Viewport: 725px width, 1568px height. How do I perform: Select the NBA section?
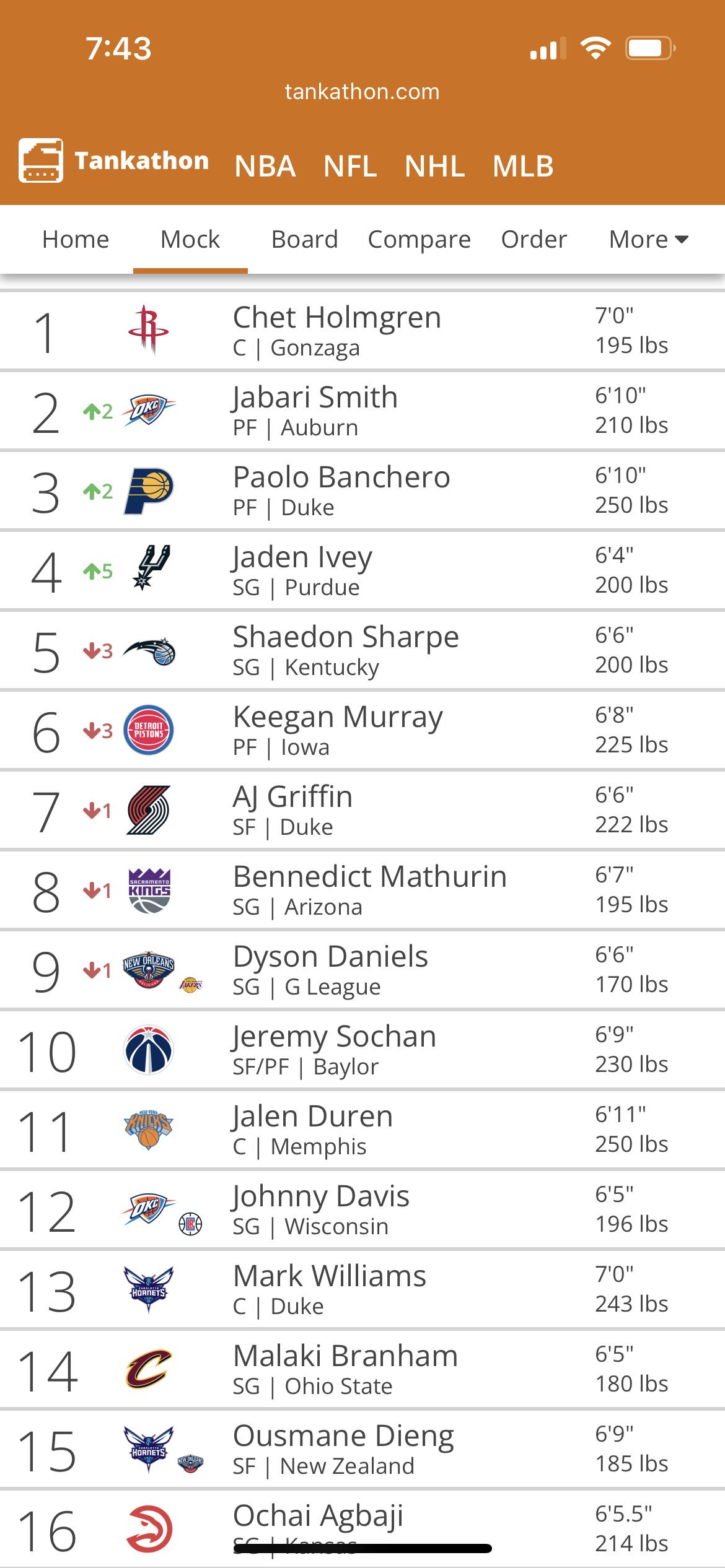click(265, 166)
